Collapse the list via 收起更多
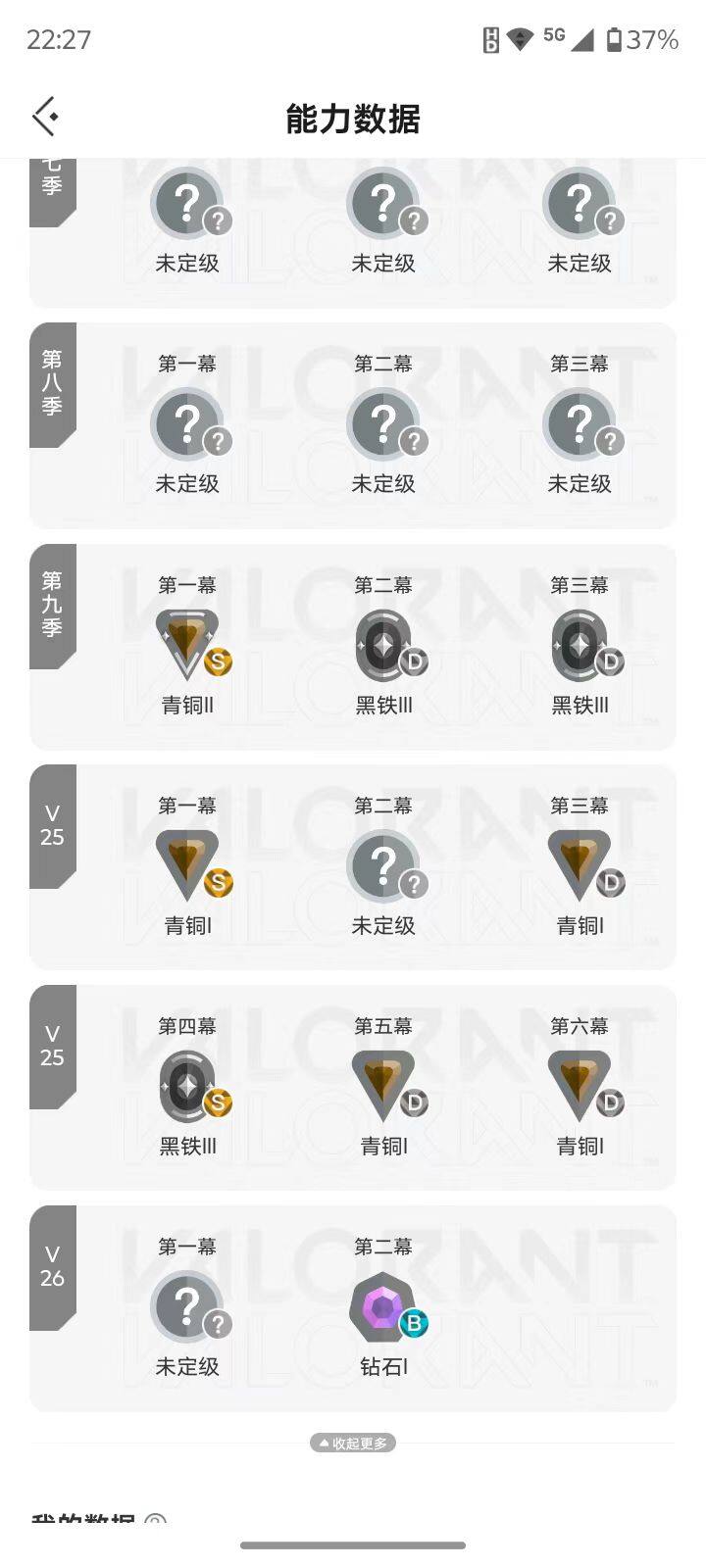The width and height of the screenshot is (706, 1568). [x=353, y=1442]
